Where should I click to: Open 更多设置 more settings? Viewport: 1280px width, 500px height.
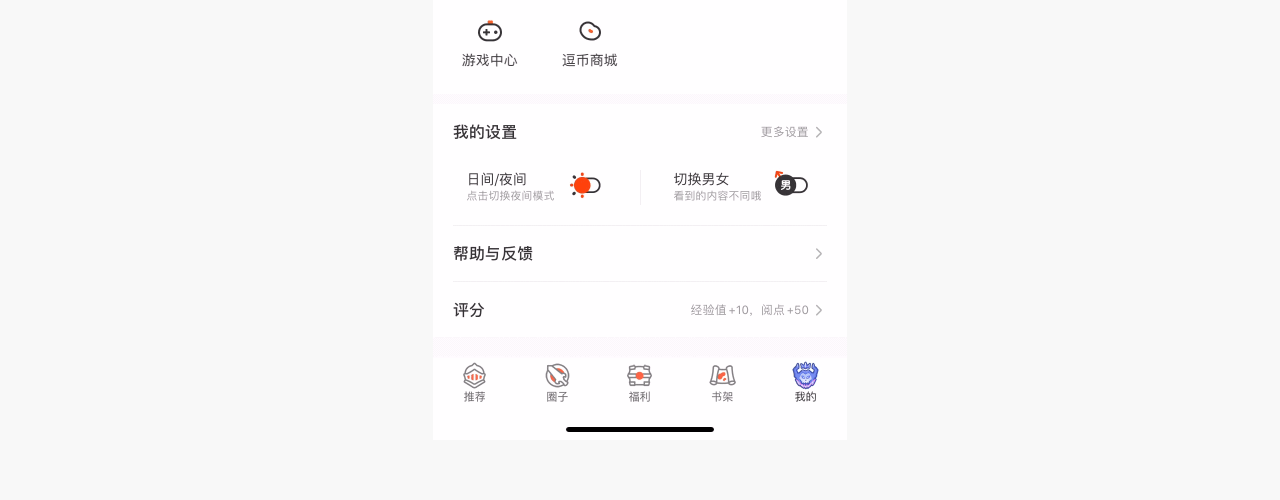click(x=791, y=132)
